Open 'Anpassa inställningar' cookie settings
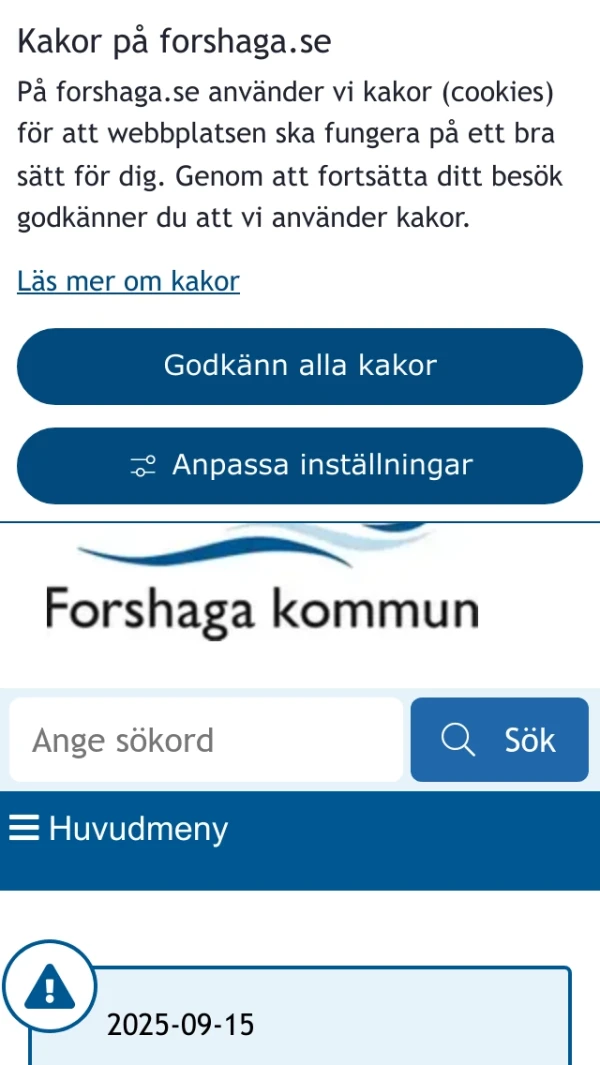Viewport: 600px width, 1065px height. pos(300,466)
